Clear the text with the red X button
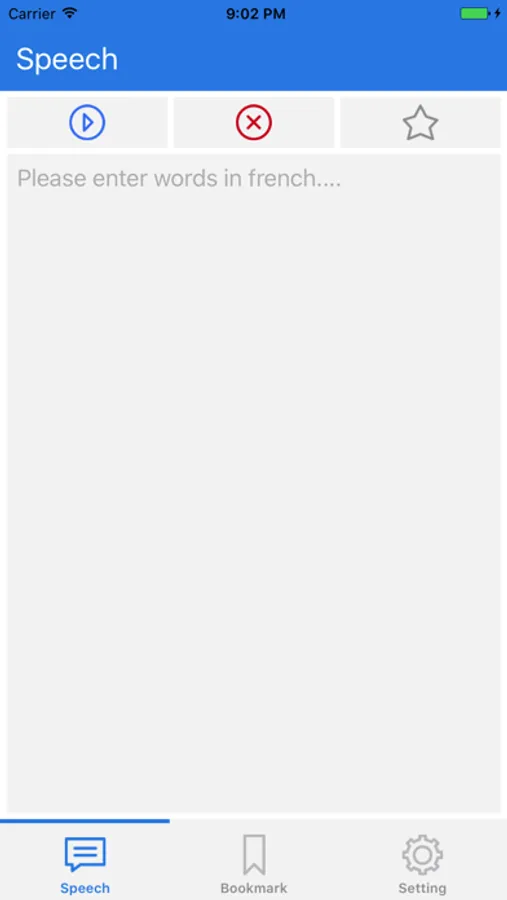 click(254, 122)
